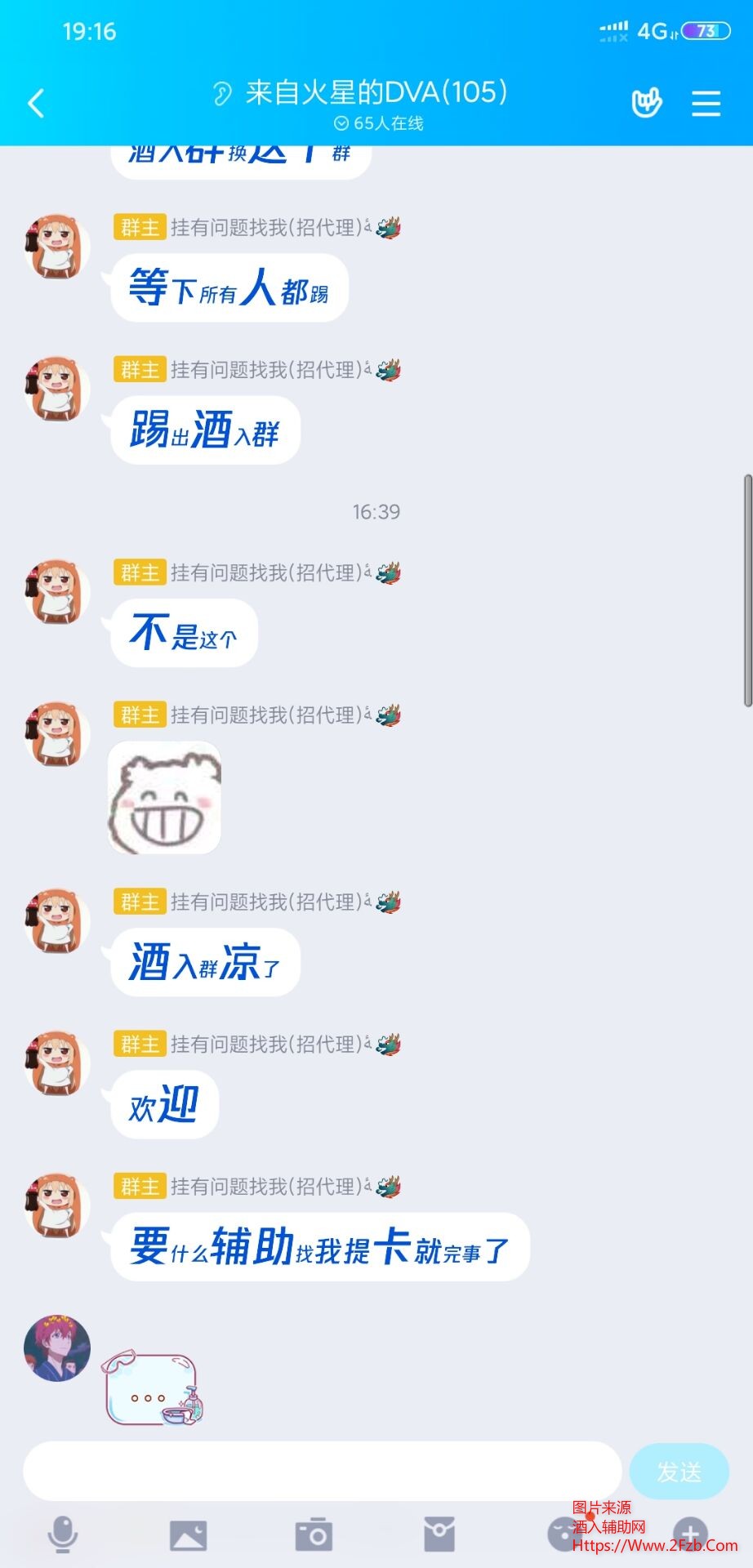View the bear grin sticker image
The image size is (753, 1568).
(x=165, y=799)
